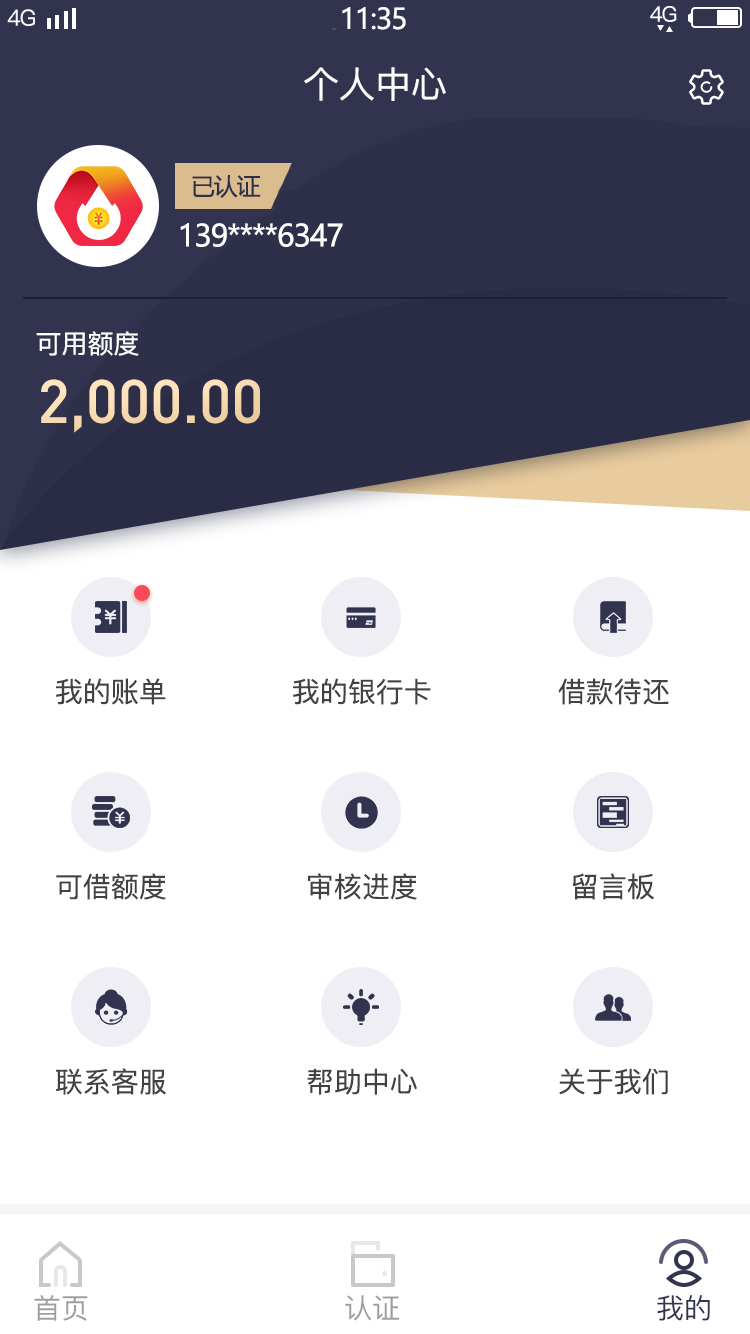Viewport: 750px width, 1334px height.
Task: Switch to the 认证 verification tab
Action: 372,1281
